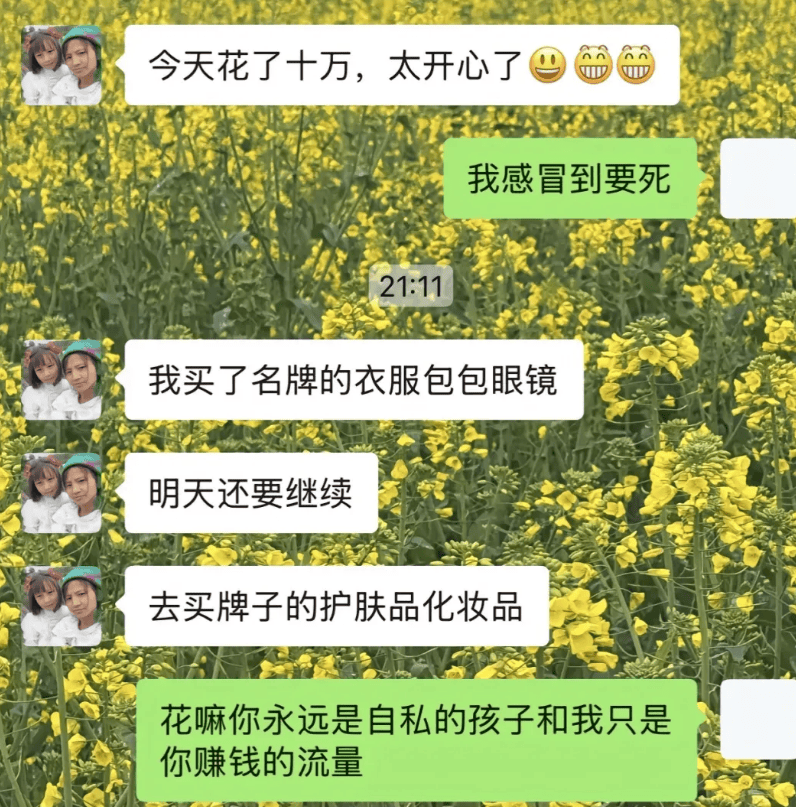Tap own avatar beside 我感冒到要死 message
The width and height of the screenshot is (796, 807).
[x=757, y=179]
